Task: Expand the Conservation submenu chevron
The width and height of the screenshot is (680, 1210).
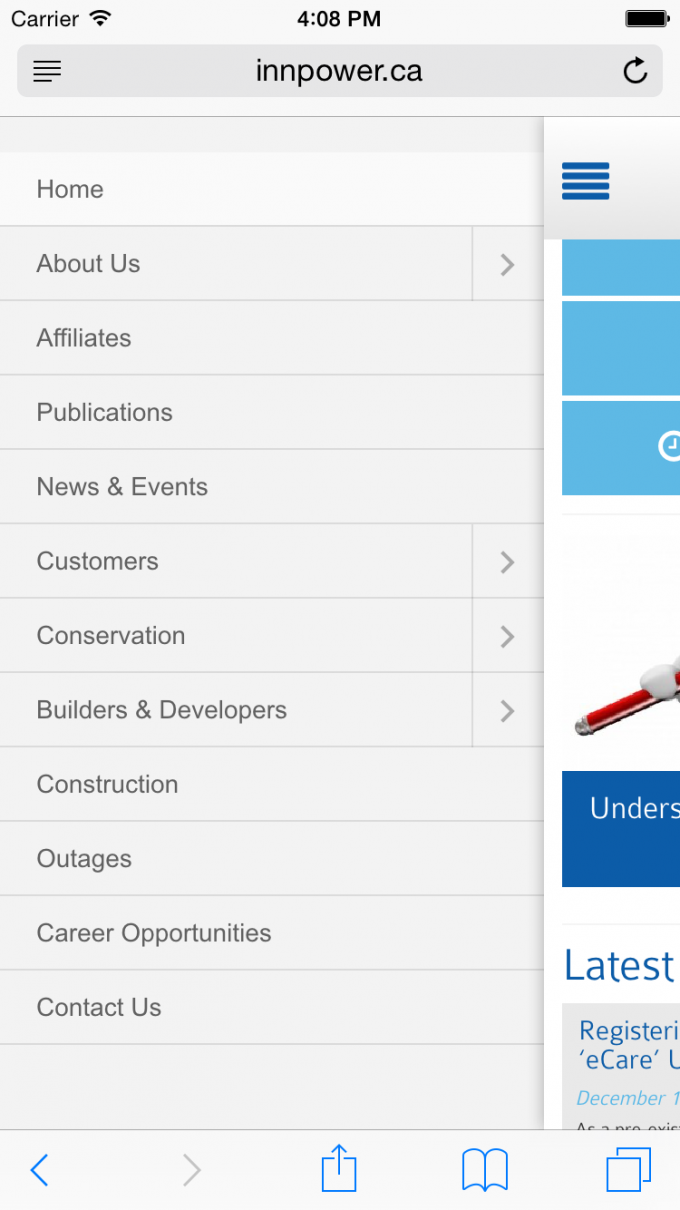Action: [507, 636]
